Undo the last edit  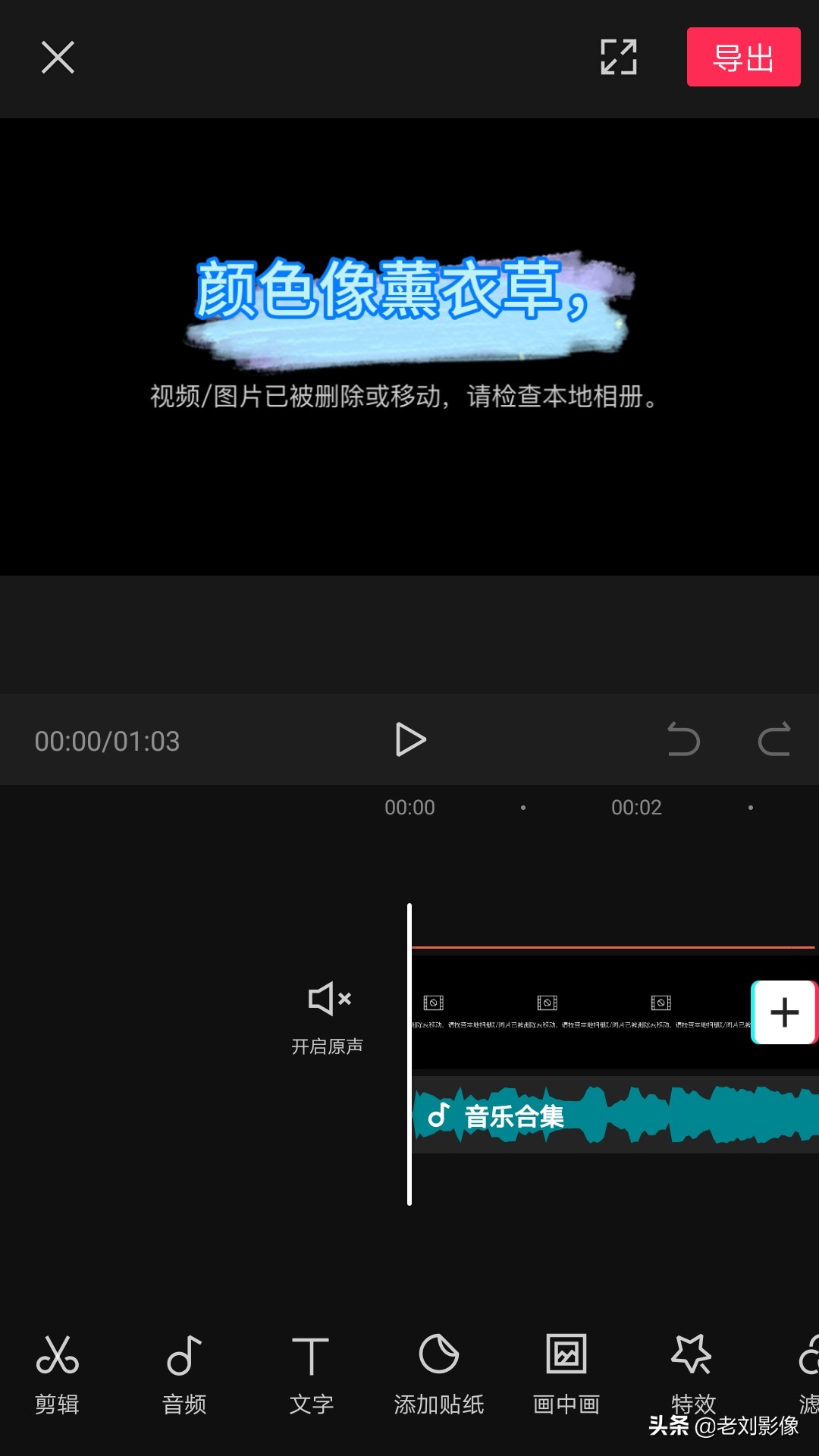pyautogui.click(x=683, y=739)
